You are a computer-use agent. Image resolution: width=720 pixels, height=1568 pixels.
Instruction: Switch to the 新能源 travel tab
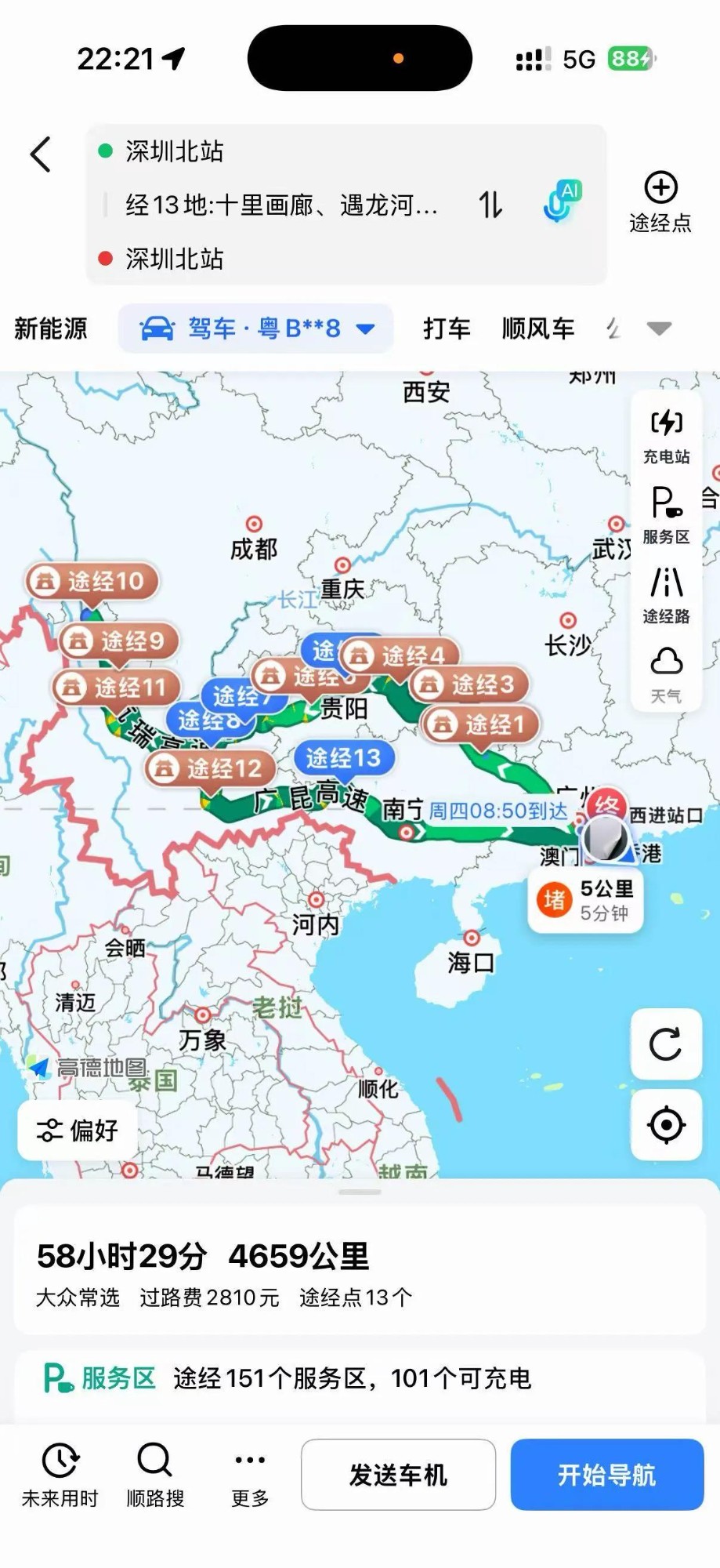pos(51,328)
